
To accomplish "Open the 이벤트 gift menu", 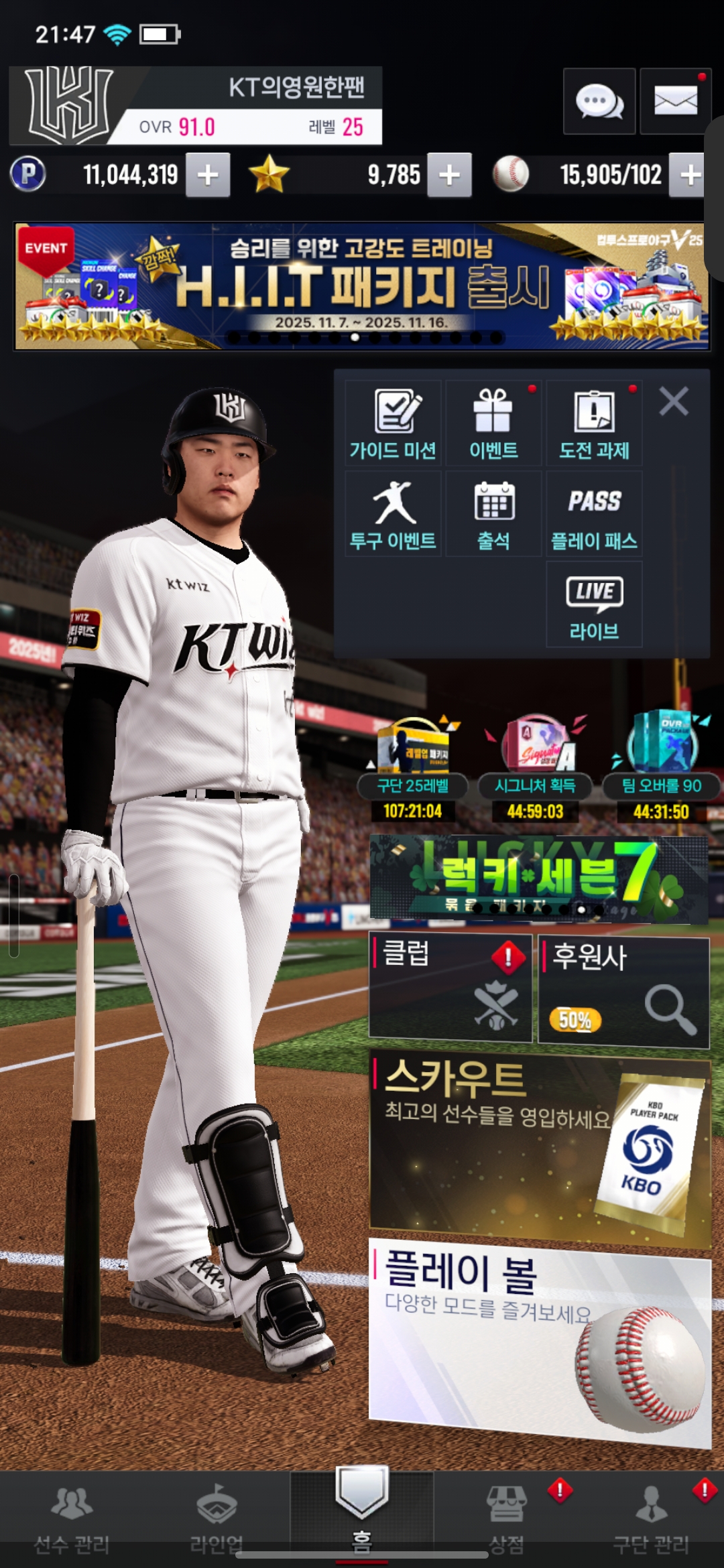I will click(x=493, y=423).
